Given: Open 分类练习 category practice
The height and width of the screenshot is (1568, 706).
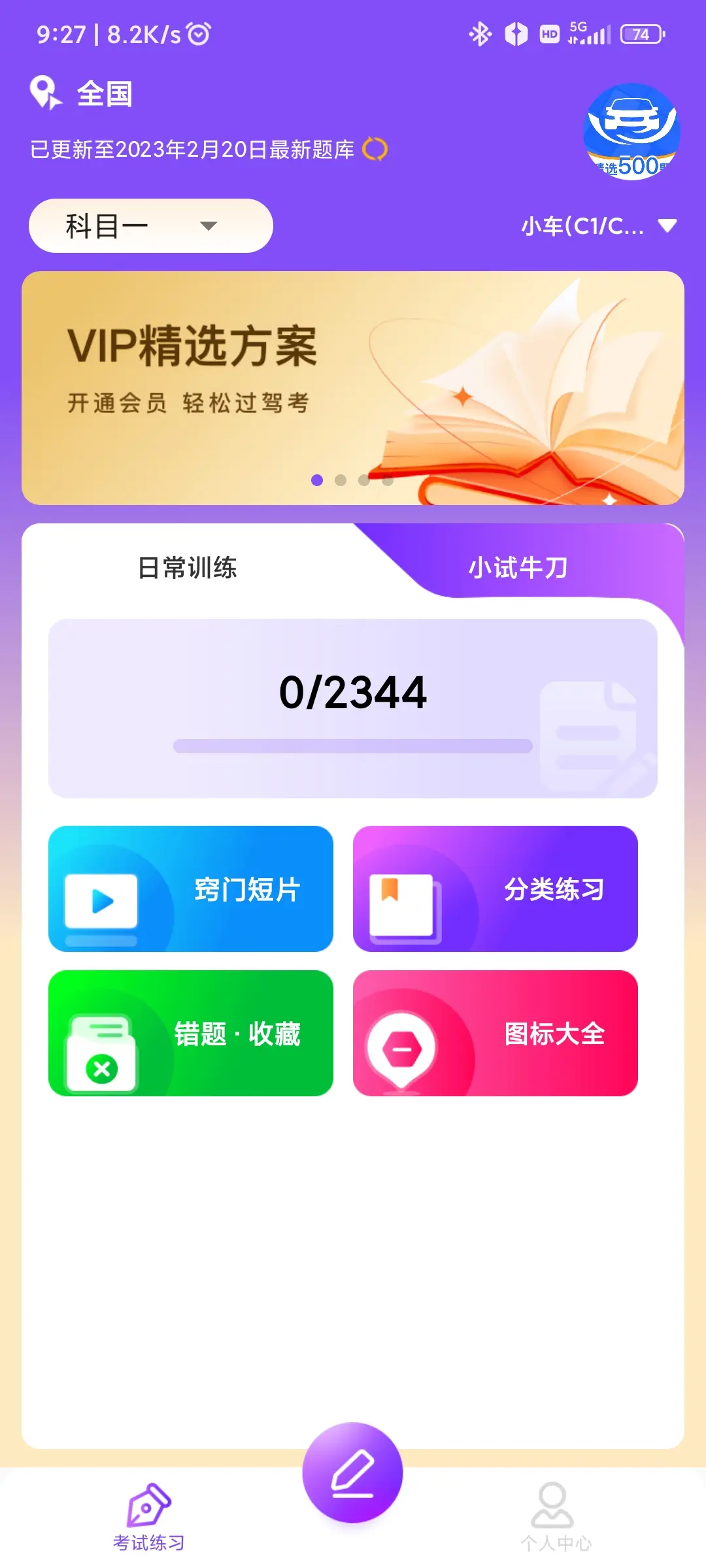Looking at the screenshot, I should pos(495,889).
